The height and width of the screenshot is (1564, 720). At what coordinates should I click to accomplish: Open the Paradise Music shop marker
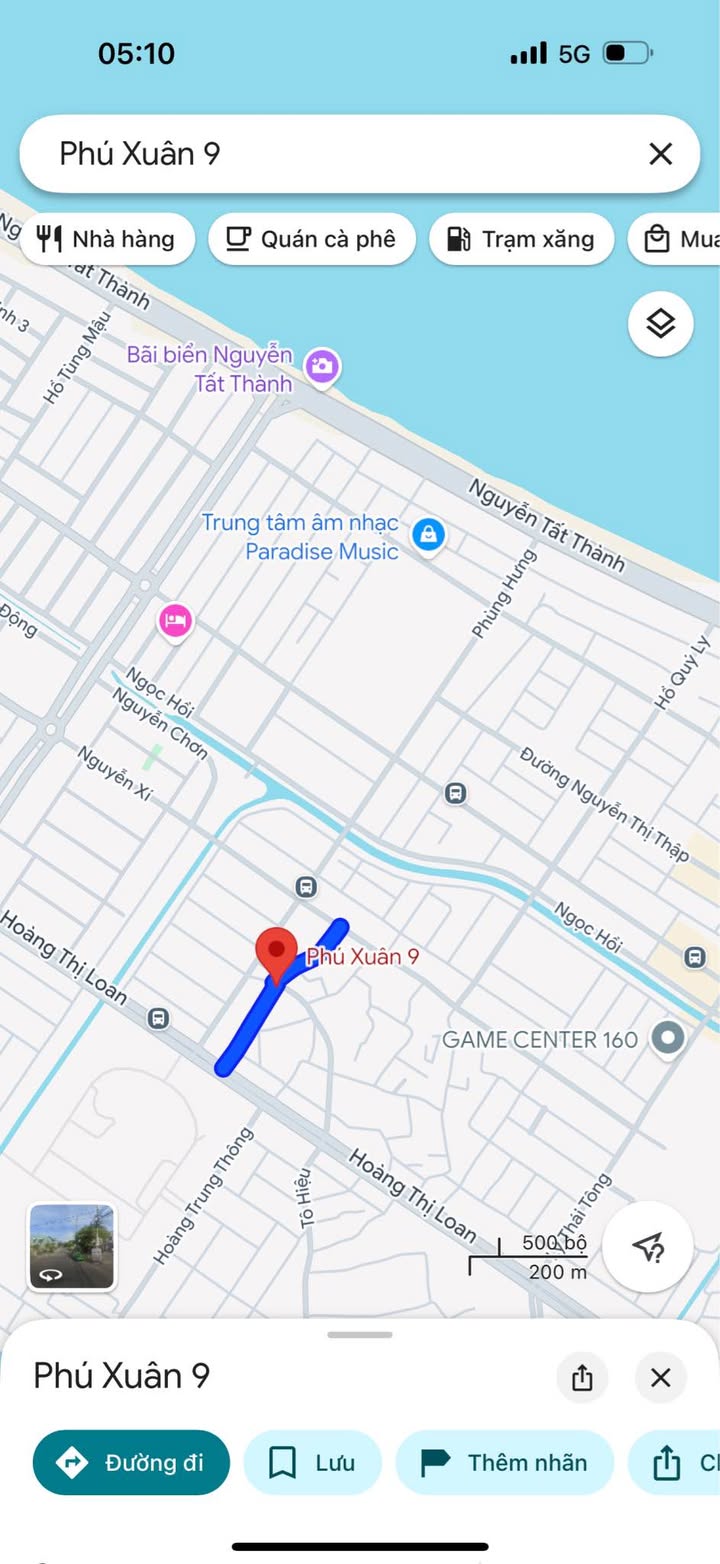429,535
